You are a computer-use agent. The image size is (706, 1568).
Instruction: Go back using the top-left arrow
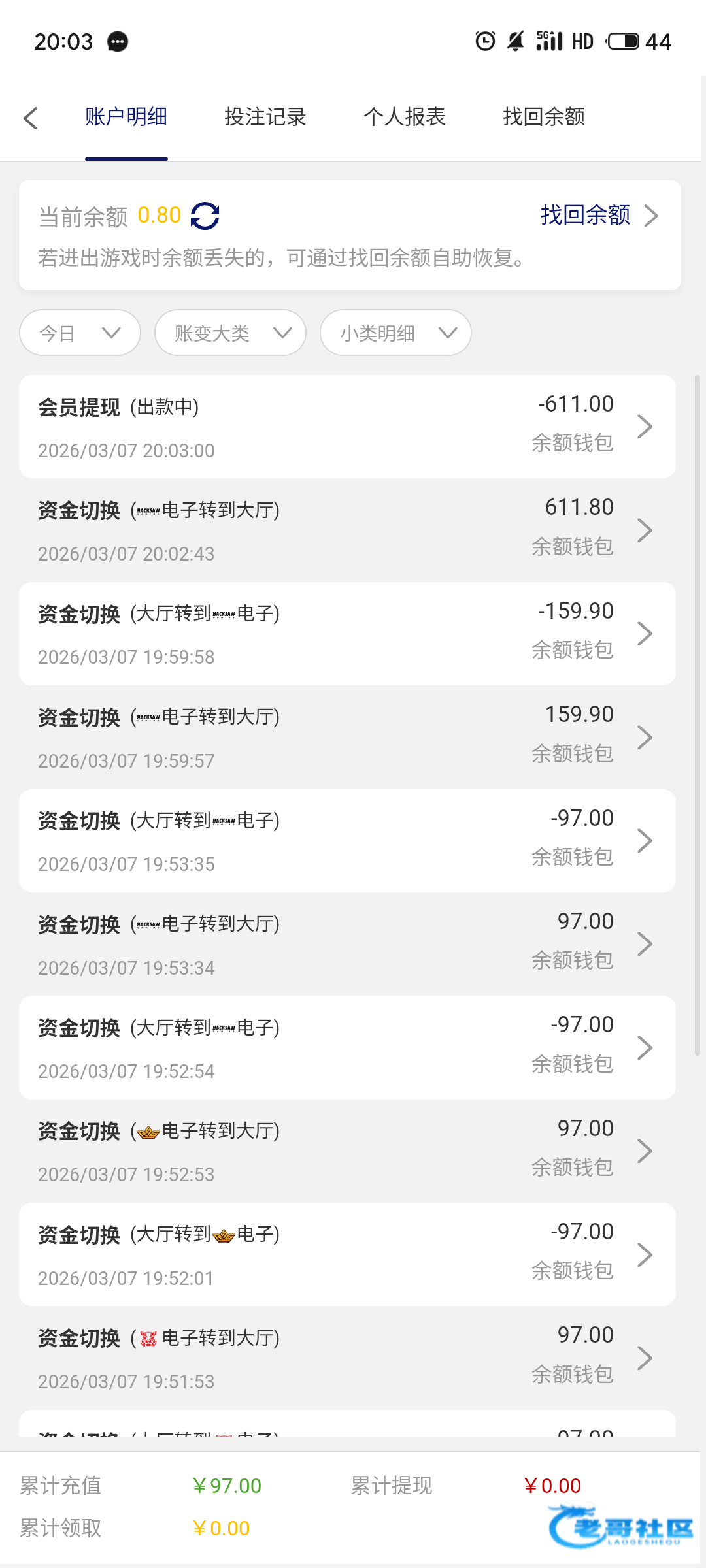click(31, 118)
